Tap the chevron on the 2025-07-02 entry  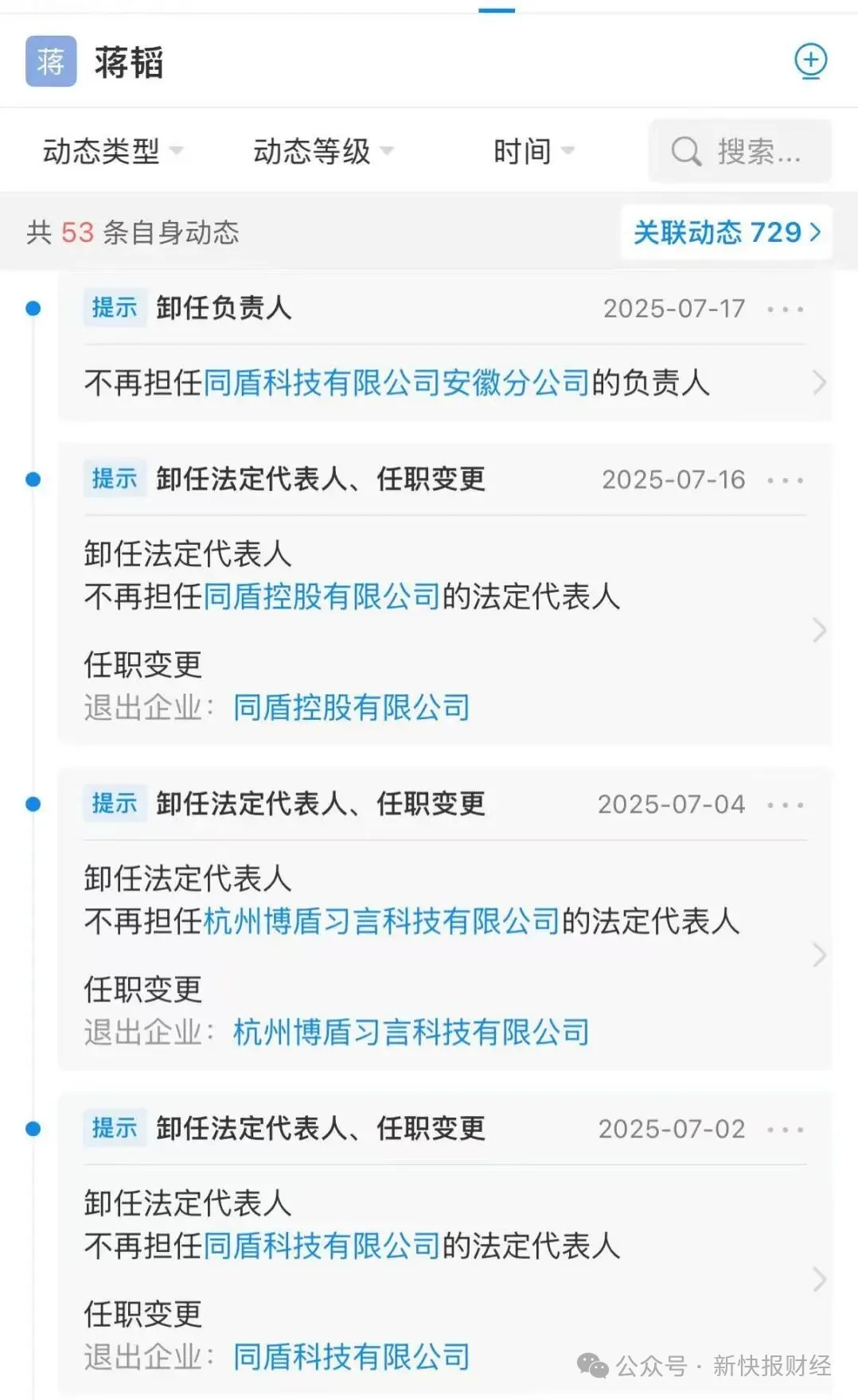[819, 1279]
